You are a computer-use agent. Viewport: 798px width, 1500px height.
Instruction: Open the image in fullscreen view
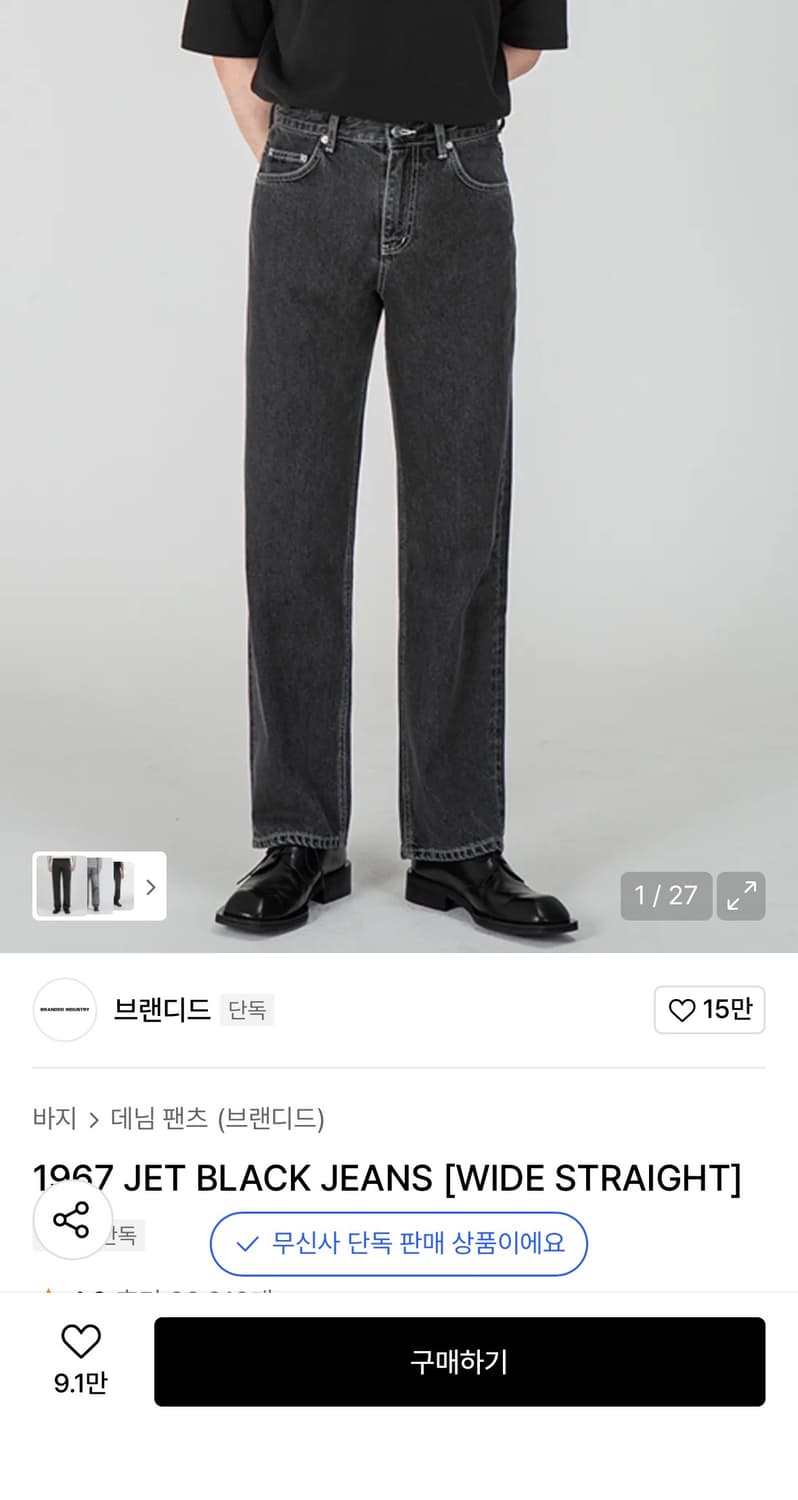click(x=741, y=896)
